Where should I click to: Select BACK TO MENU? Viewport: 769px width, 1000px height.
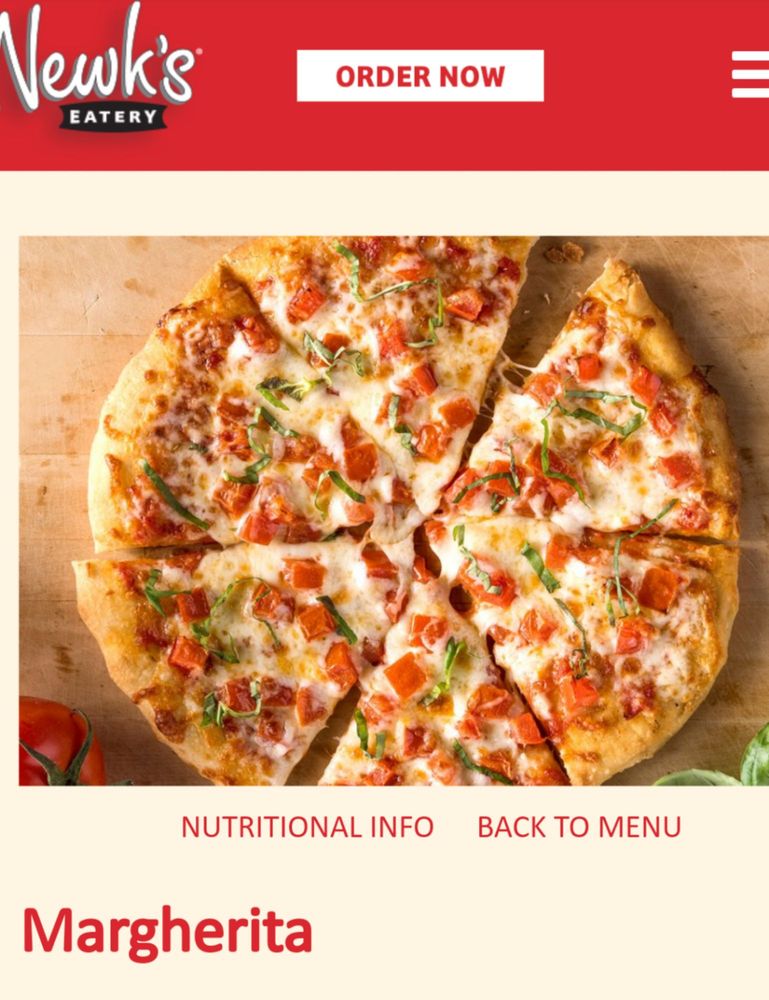(578, 826)
